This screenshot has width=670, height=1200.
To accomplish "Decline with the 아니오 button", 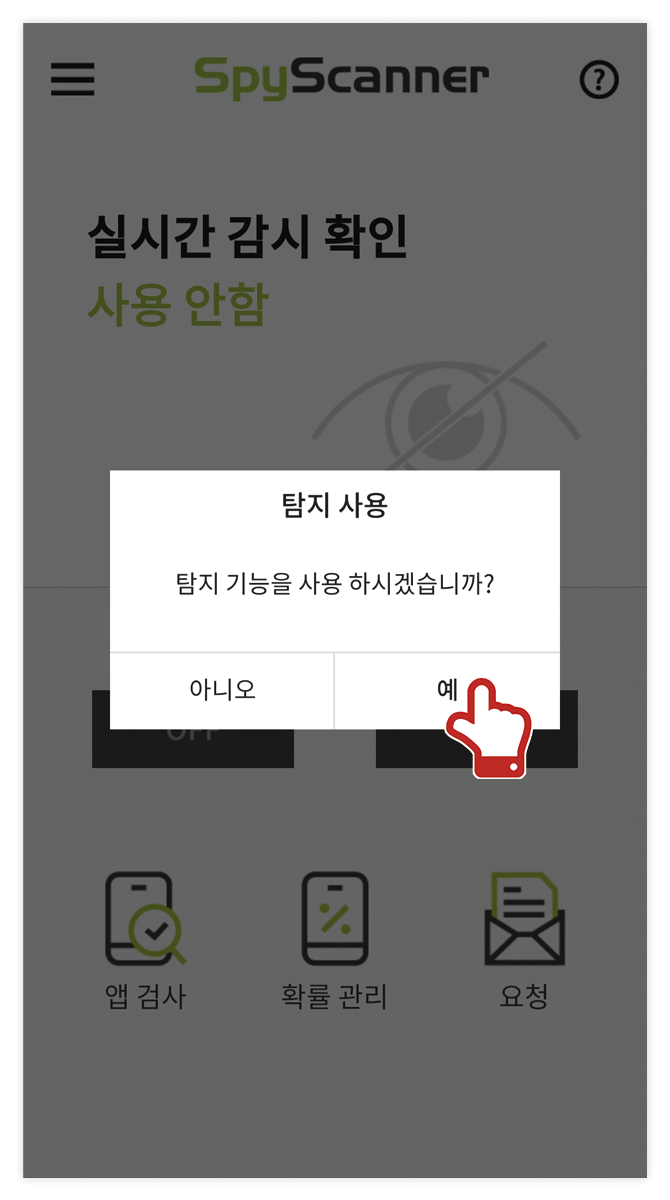I will (222, 690).
